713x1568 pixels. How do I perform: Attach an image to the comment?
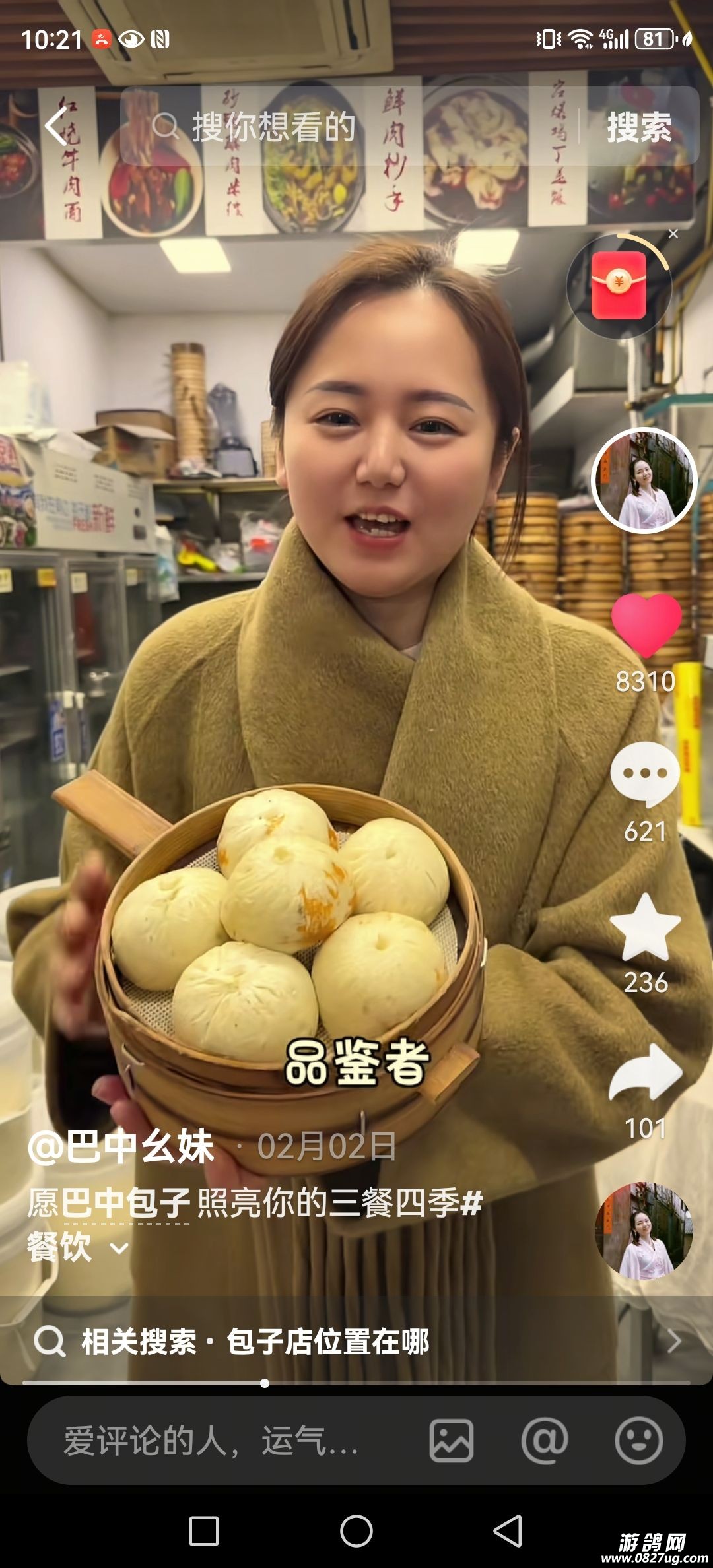[x=452, y=1441]
